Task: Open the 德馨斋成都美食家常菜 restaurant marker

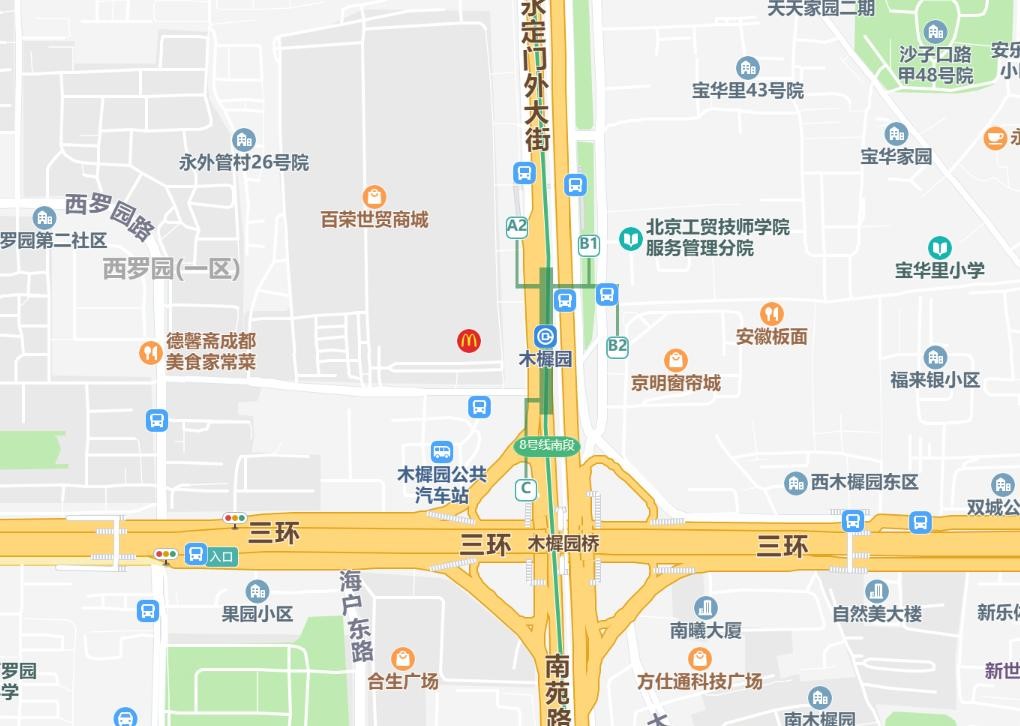Action: pyautogui.click(x=150, y=352)
